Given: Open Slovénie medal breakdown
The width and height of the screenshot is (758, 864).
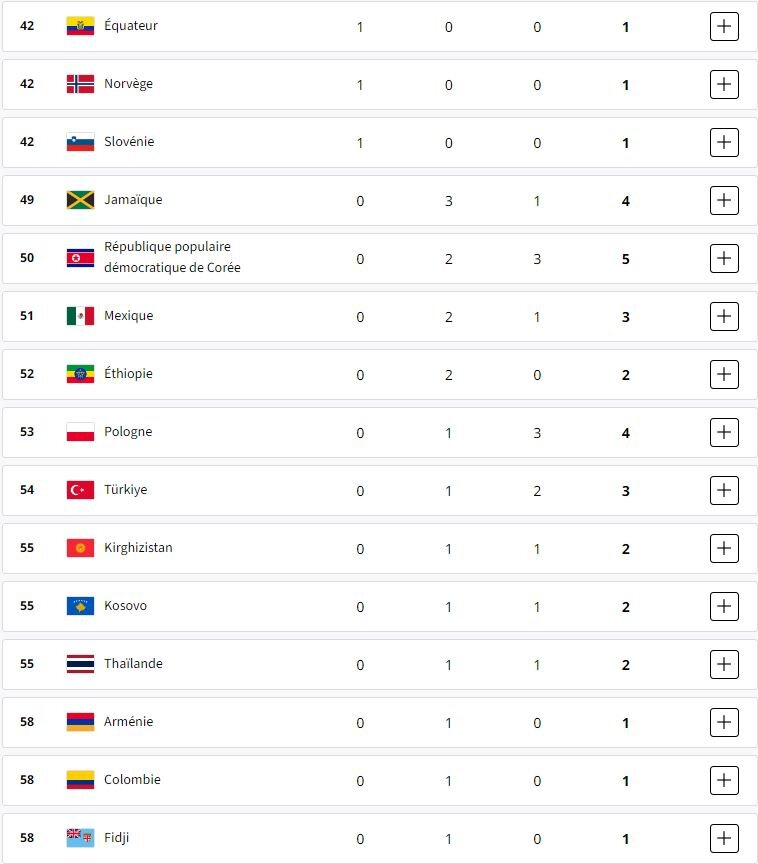Looking at the screenshot, I should coord(724,143).
